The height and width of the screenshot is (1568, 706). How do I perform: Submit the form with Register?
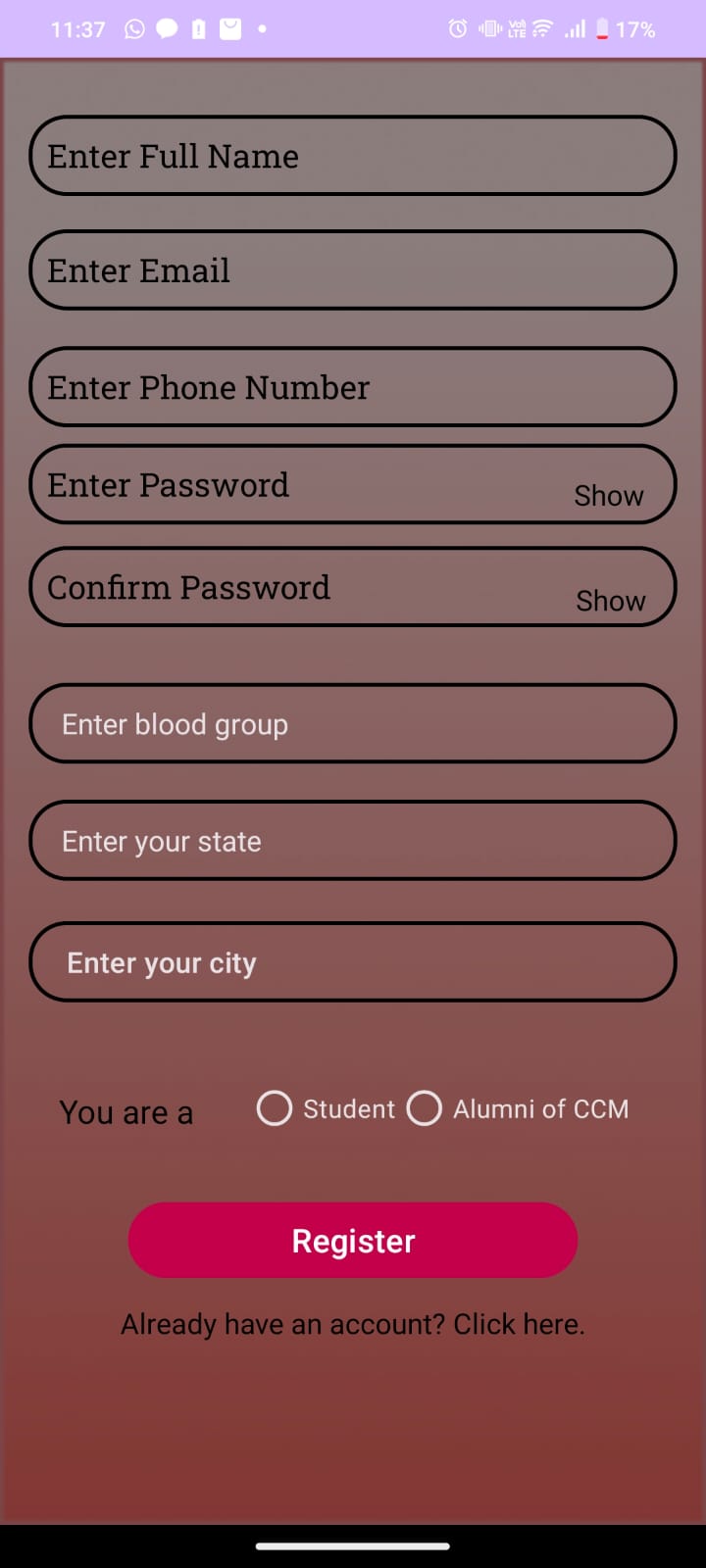click(353, 1241)
